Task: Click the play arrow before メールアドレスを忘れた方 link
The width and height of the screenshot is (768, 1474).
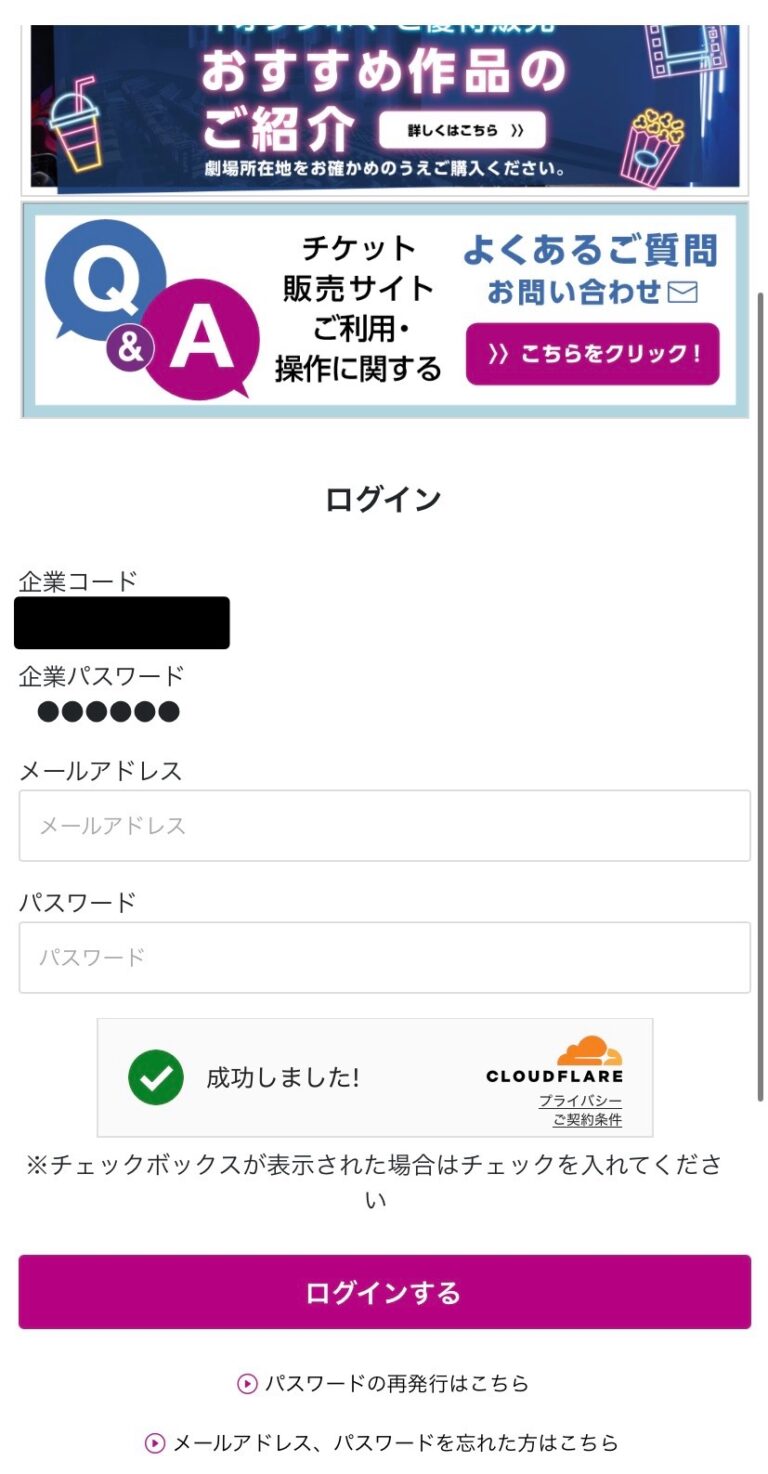Action: point(155,1443)
